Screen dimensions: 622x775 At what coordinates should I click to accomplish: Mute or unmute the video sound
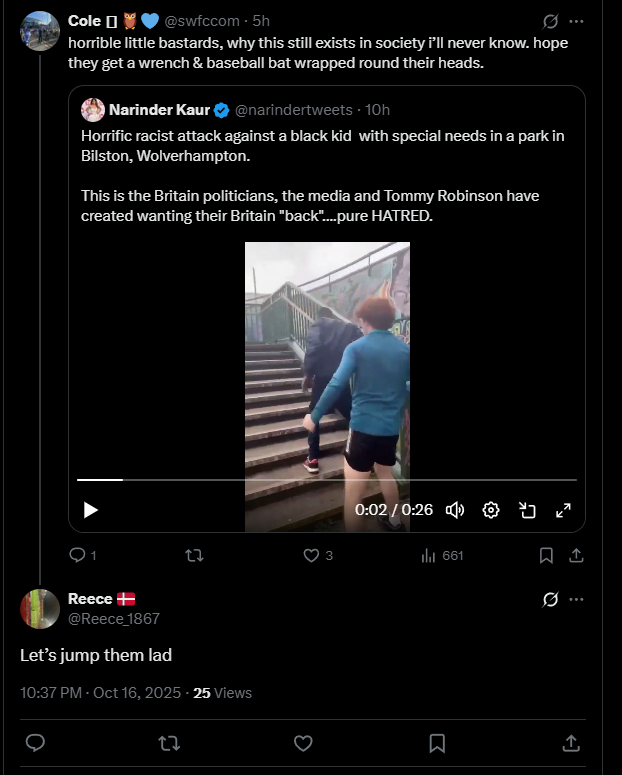tap(455, 510)
